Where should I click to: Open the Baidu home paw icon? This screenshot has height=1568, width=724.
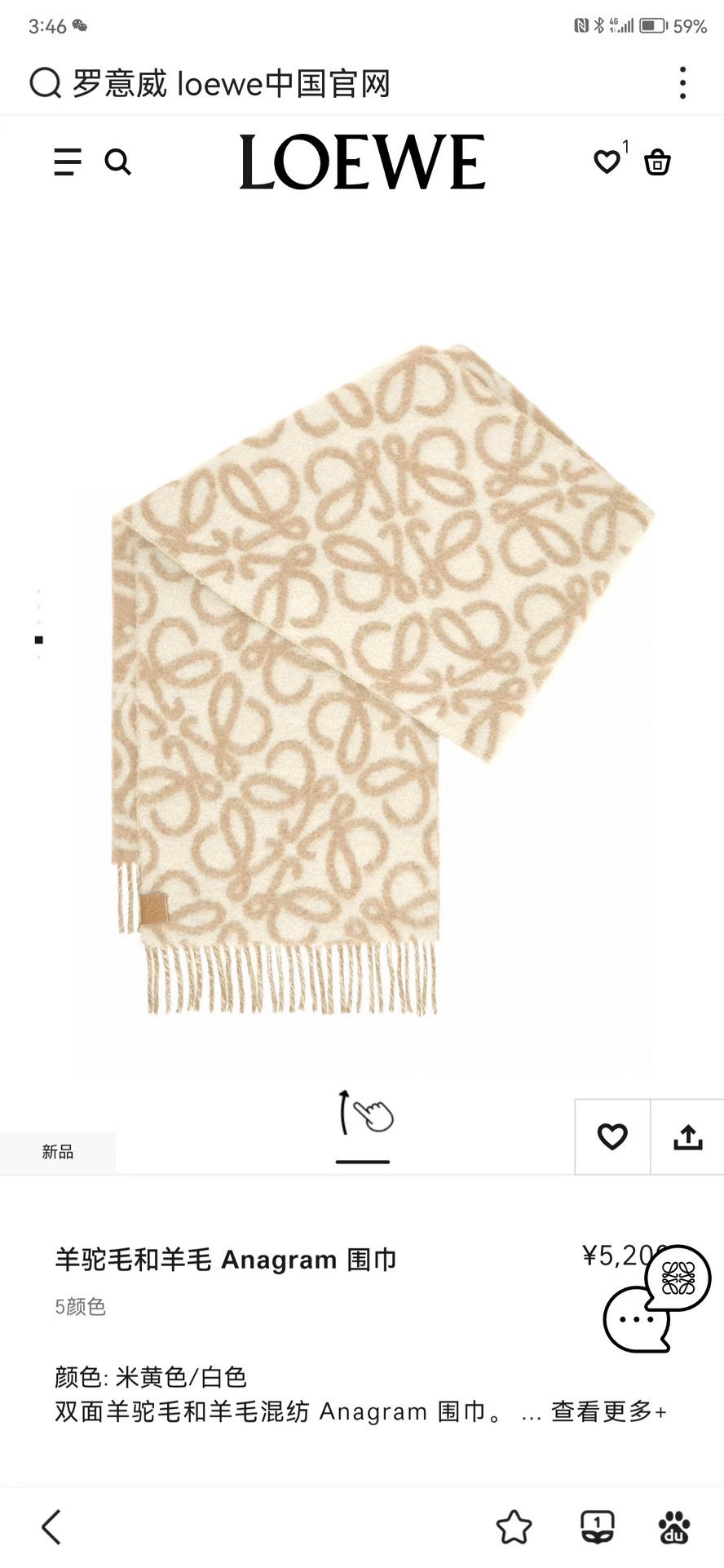pos(674,1527)
